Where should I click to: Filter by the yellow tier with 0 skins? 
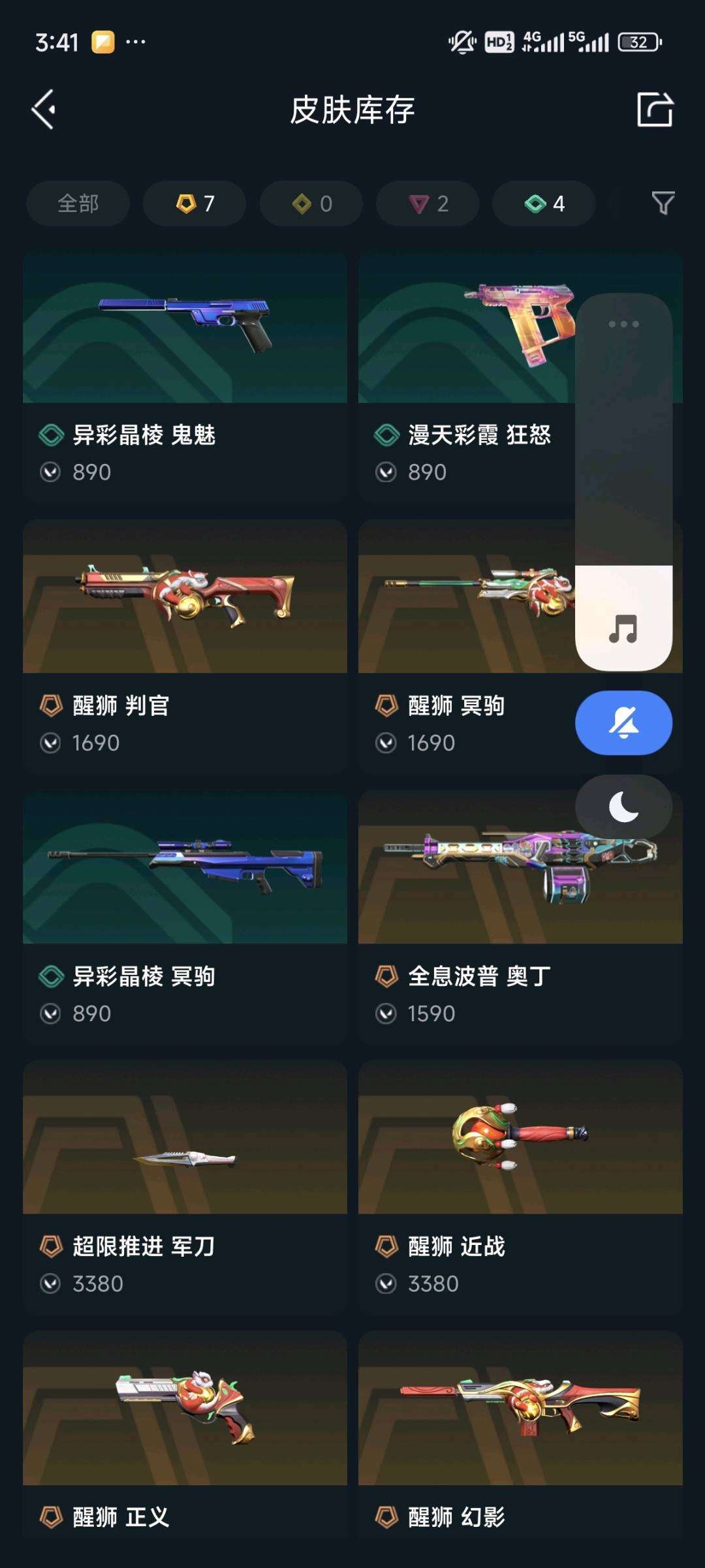pos(311,204)
